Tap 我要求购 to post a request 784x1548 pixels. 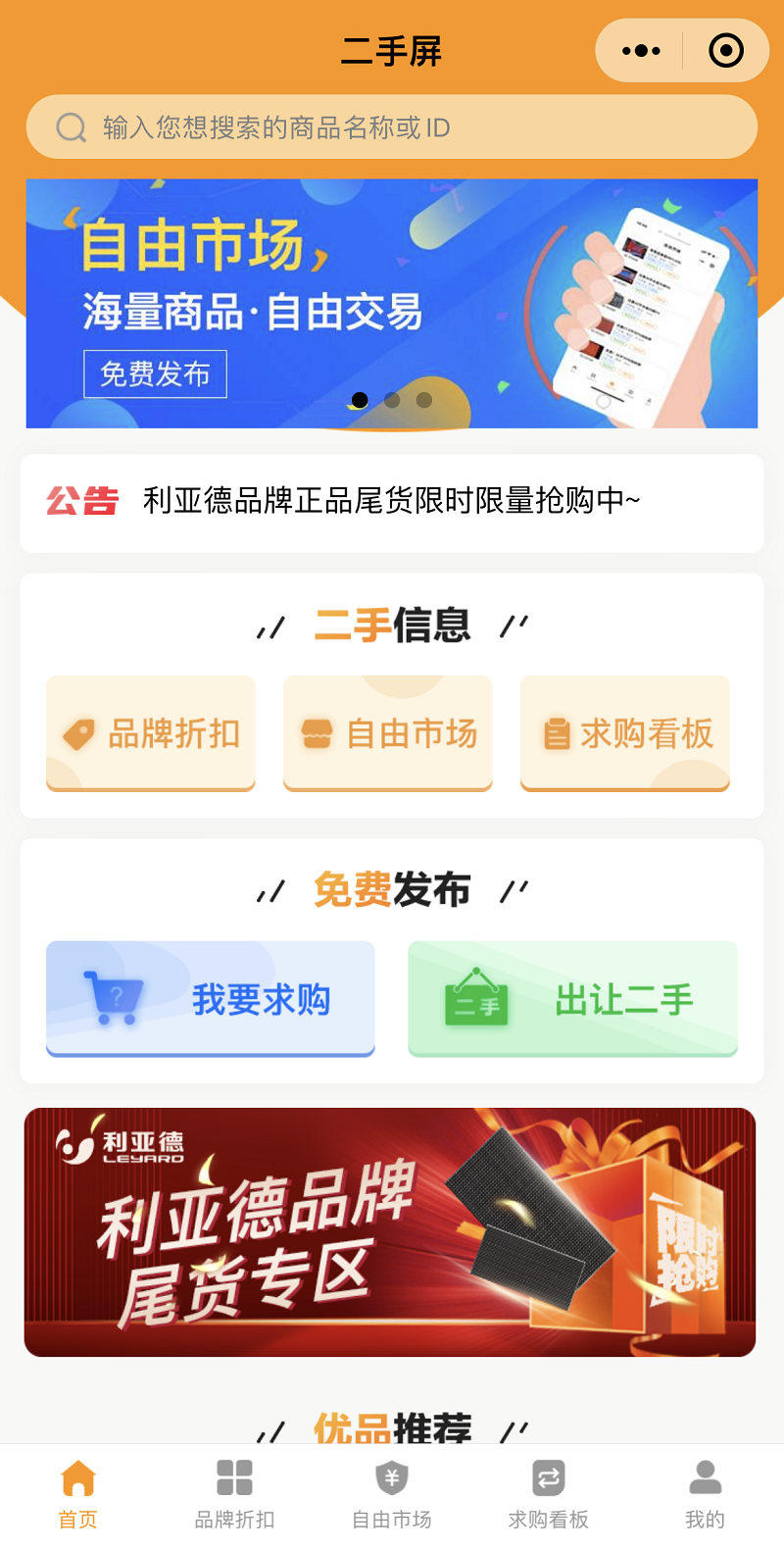[211, 999]
